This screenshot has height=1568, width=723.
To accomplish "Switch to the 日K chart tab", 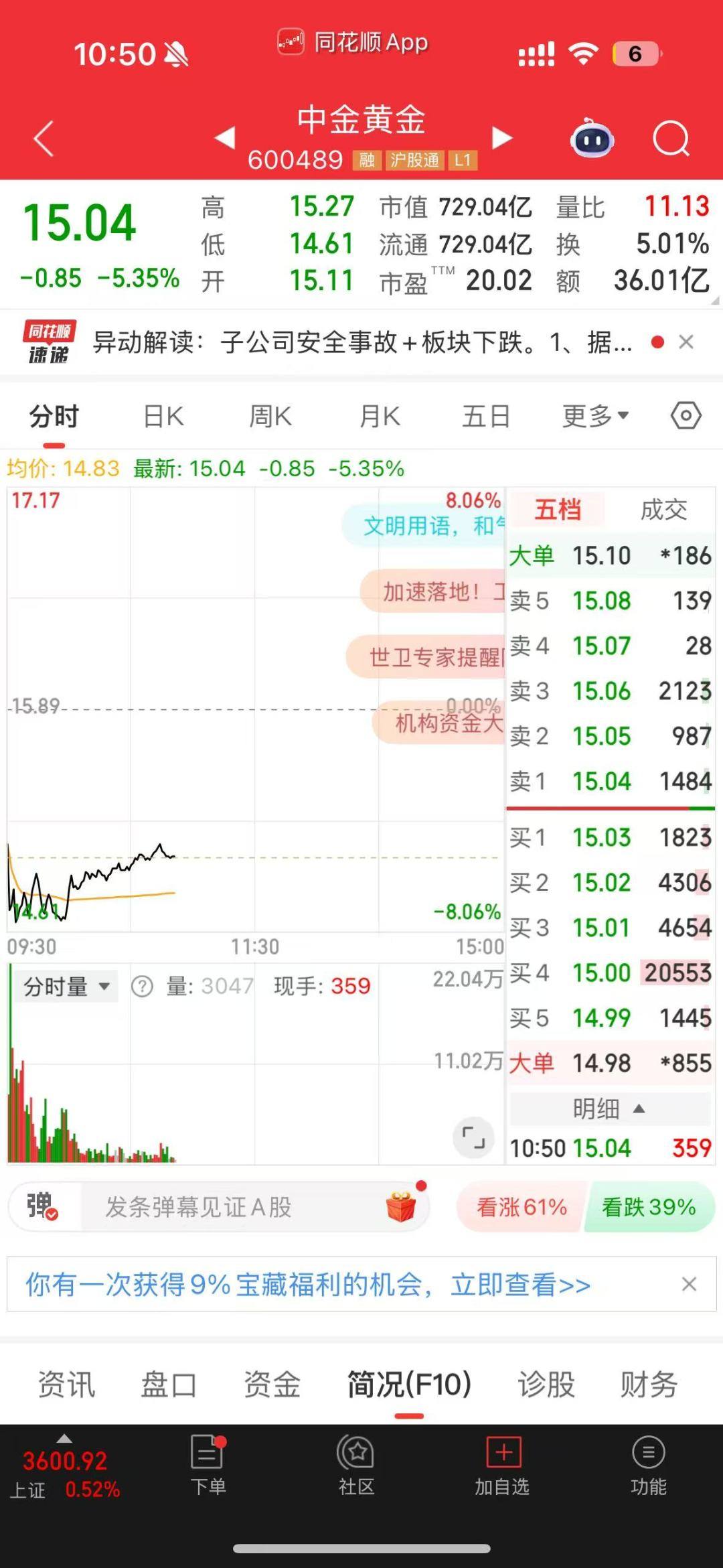I will point(163,417).
